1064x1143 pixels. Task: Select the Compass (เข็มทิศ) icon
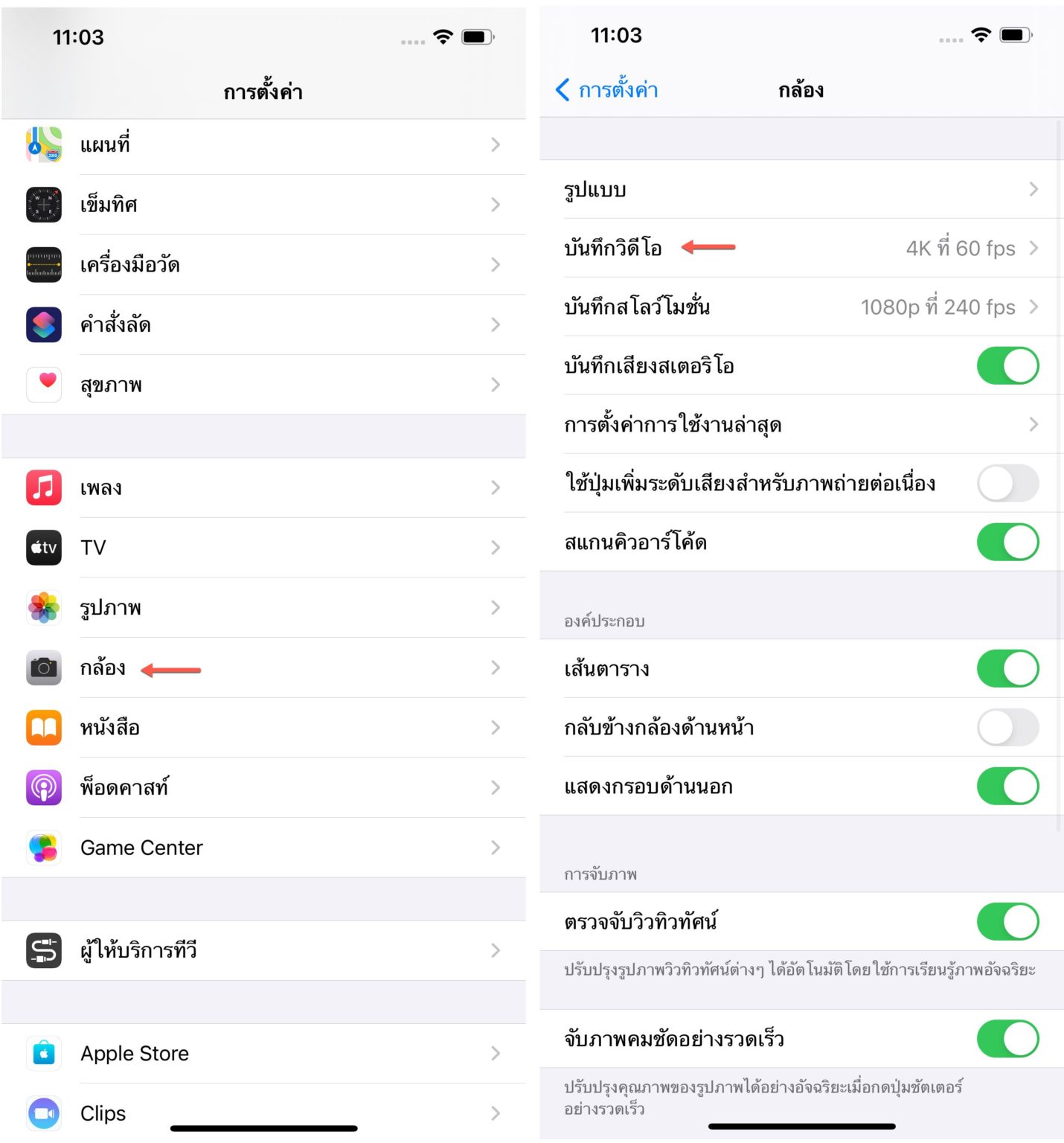coord(42,204)
